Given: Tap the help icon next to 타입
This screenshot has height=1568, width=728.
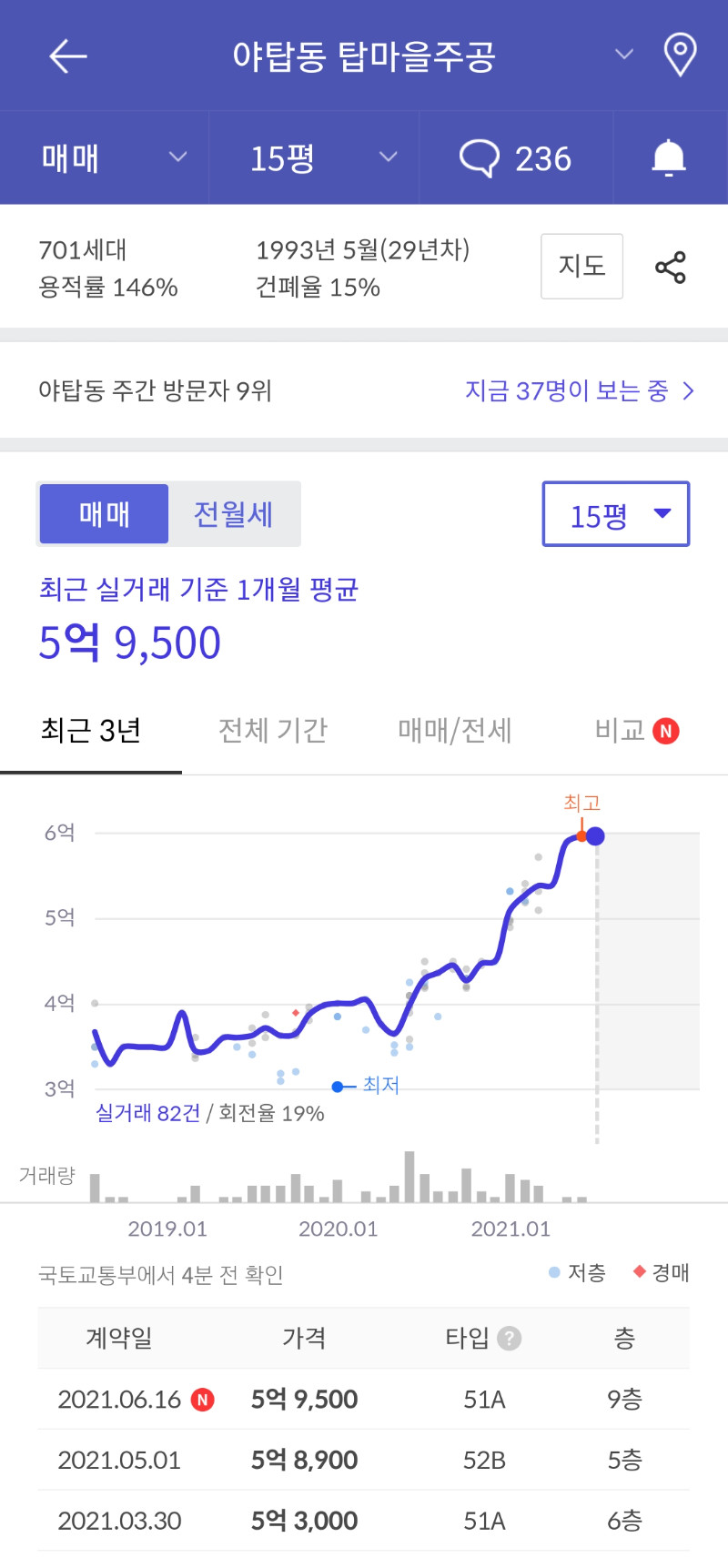Looking at the screenshot, I should (x=510, y=1339).
